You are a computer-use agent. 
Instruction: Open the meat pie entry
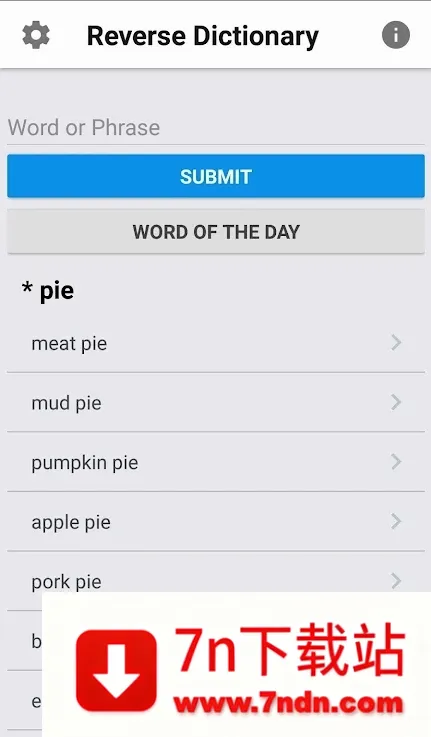[216, 343]
